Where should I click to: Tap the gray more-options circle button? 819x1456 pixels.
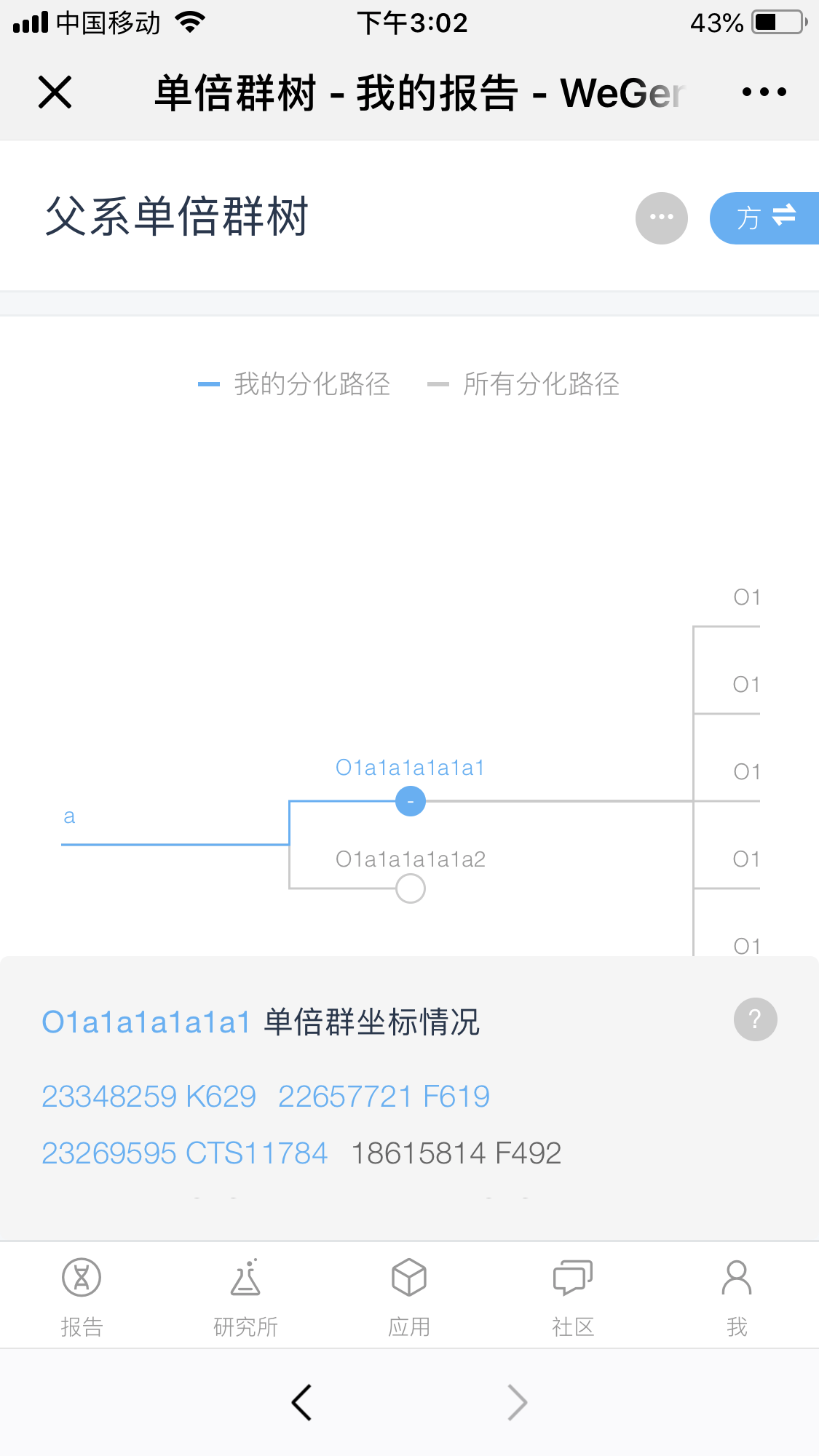click(x=661, y=218)
